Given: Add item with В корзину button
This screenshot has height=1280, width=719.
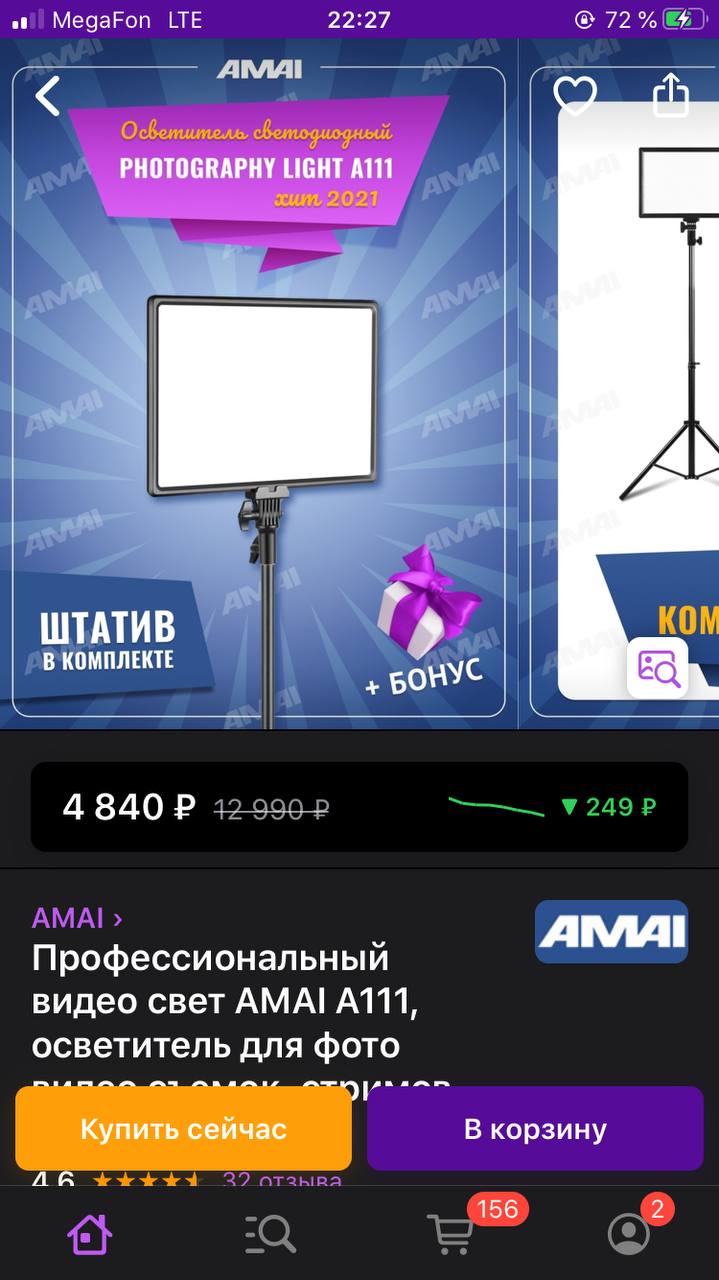Looking at the screenshot, I should point(535,1129).
